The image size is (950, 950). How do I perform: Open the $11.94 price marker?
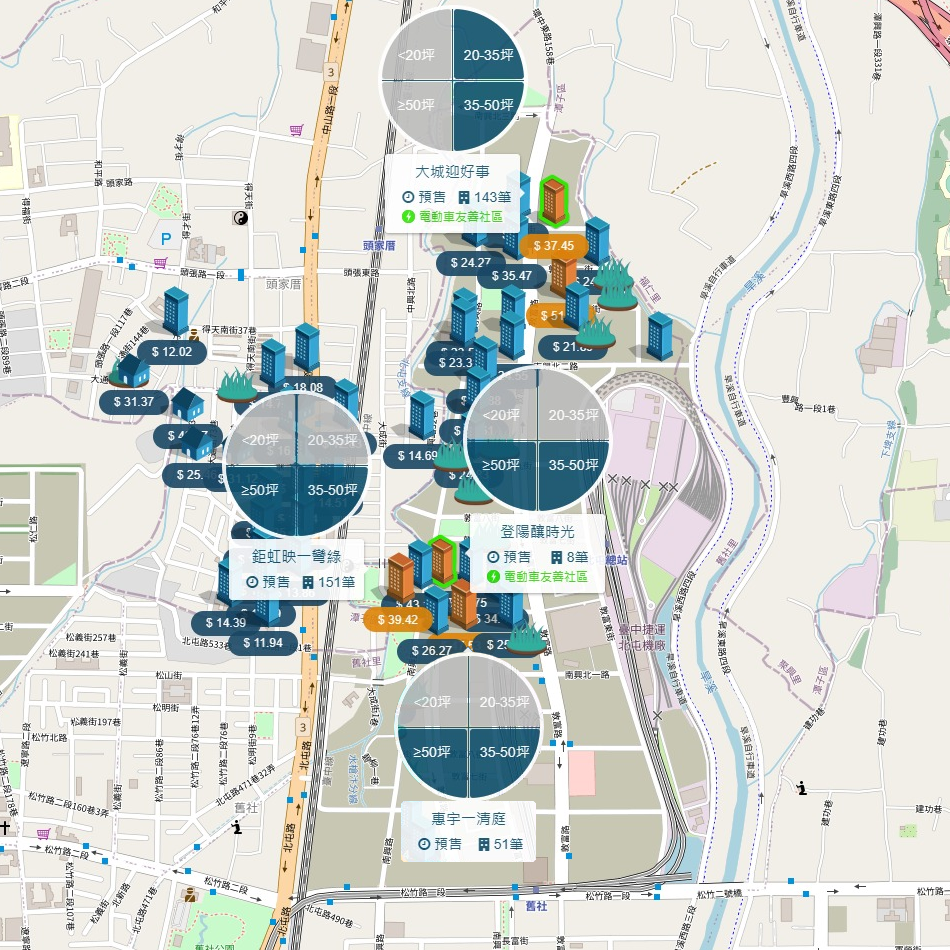coord(263,643)
